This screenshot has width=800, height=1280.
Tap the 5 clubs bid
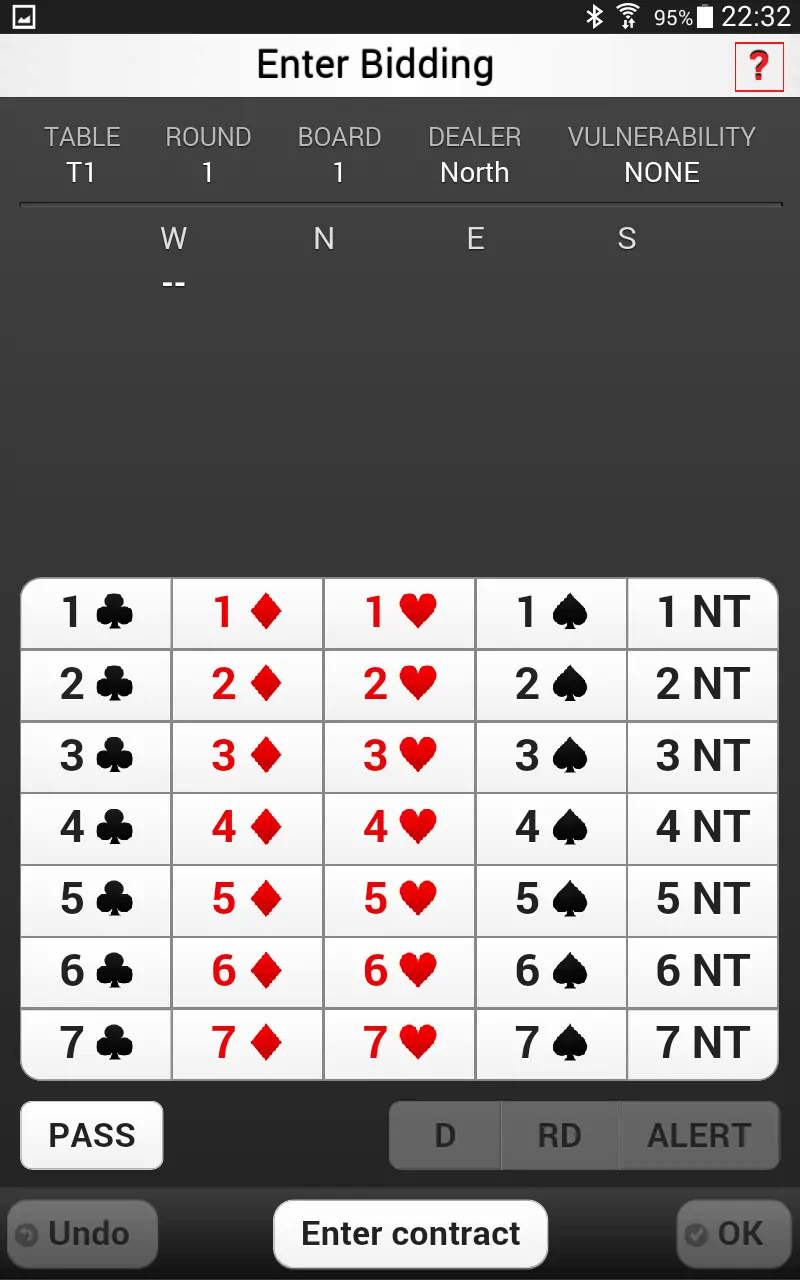pos(97,900)
